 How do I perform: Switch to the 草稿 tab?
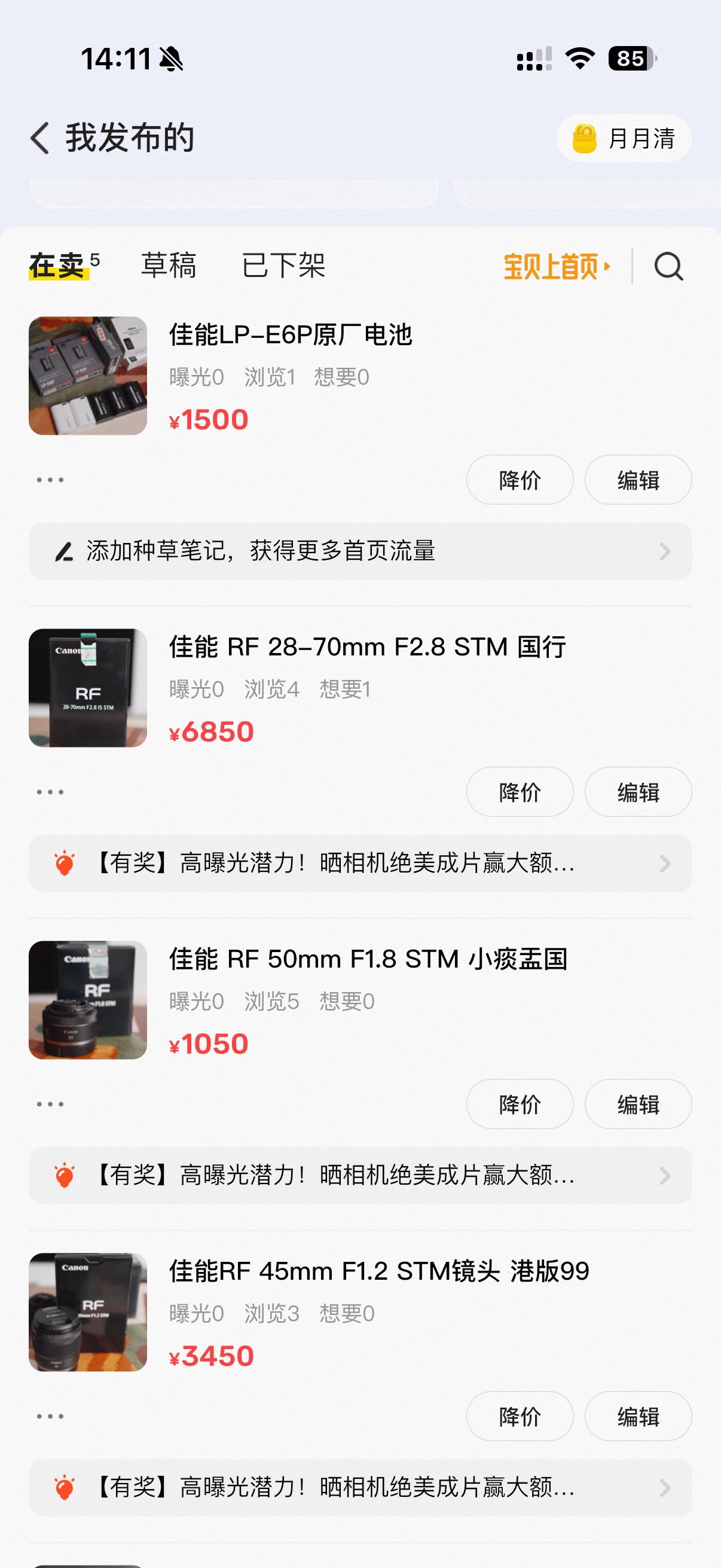(x=169, y=266)
